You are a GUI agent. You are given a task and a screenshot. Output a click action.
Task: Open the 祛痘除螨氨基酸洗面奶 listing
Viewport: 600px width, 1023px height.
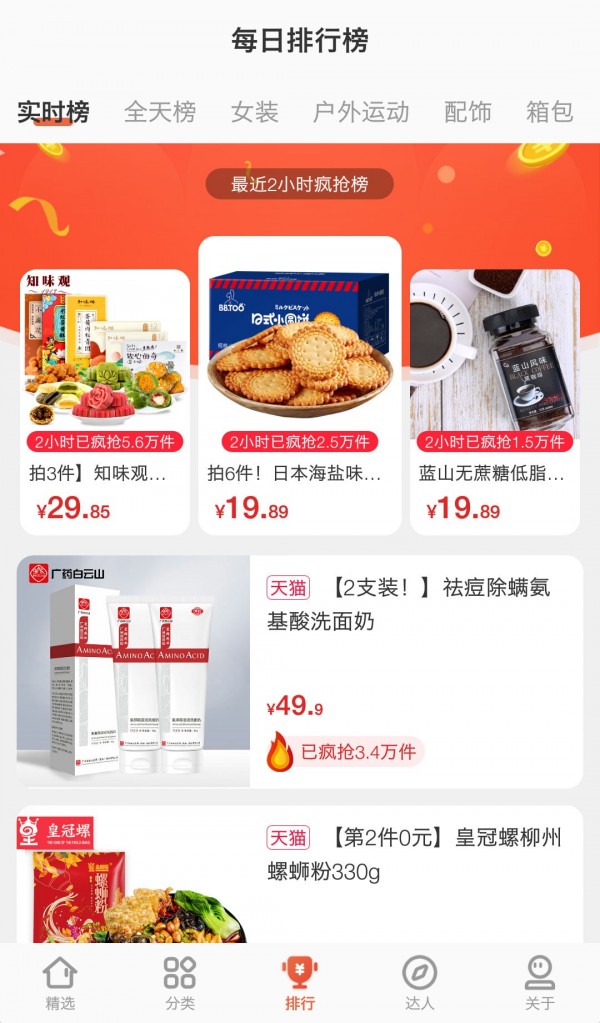(300, 671)
